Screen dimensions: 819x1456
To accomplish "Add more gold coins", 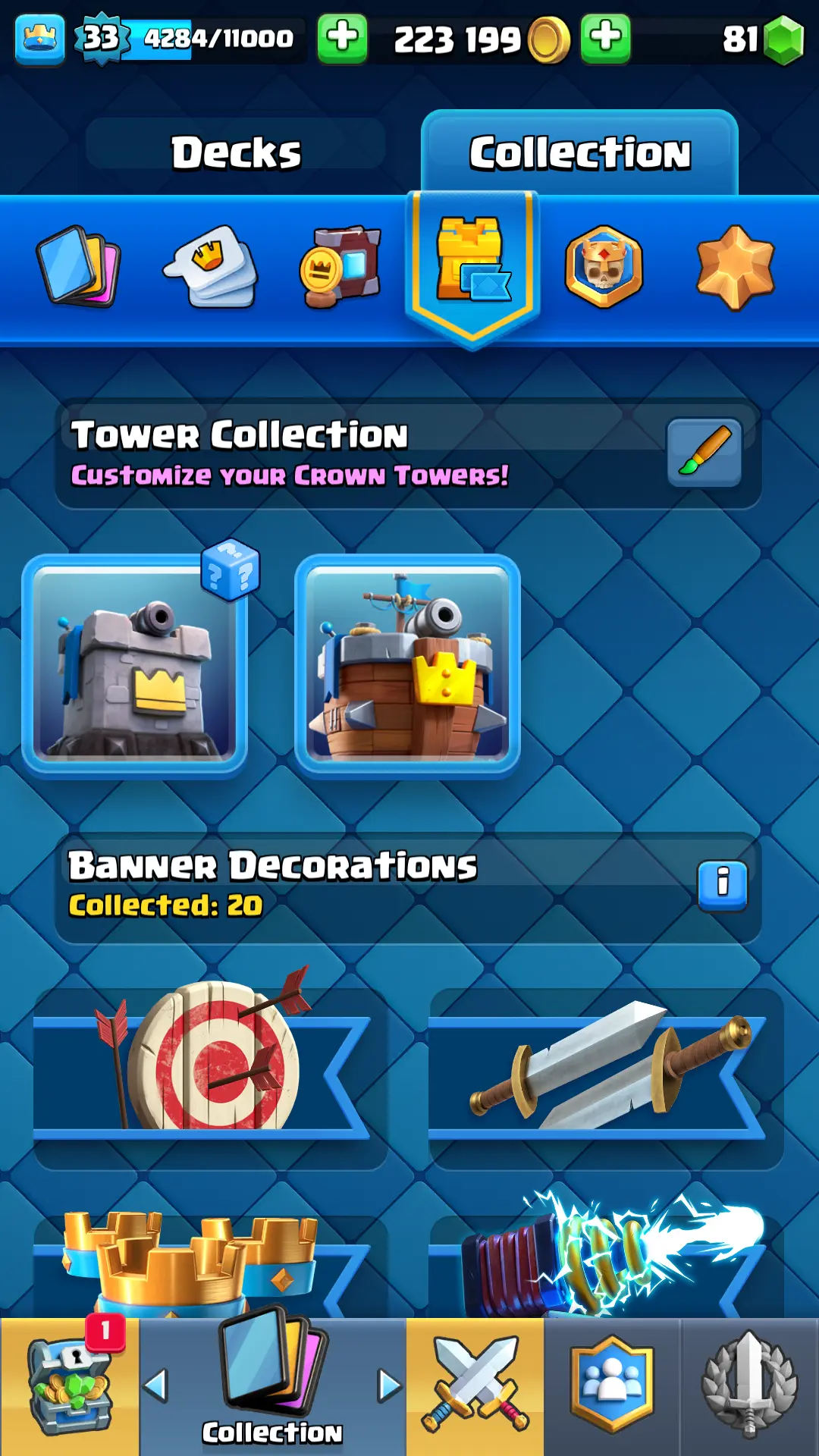I will 605,38.
